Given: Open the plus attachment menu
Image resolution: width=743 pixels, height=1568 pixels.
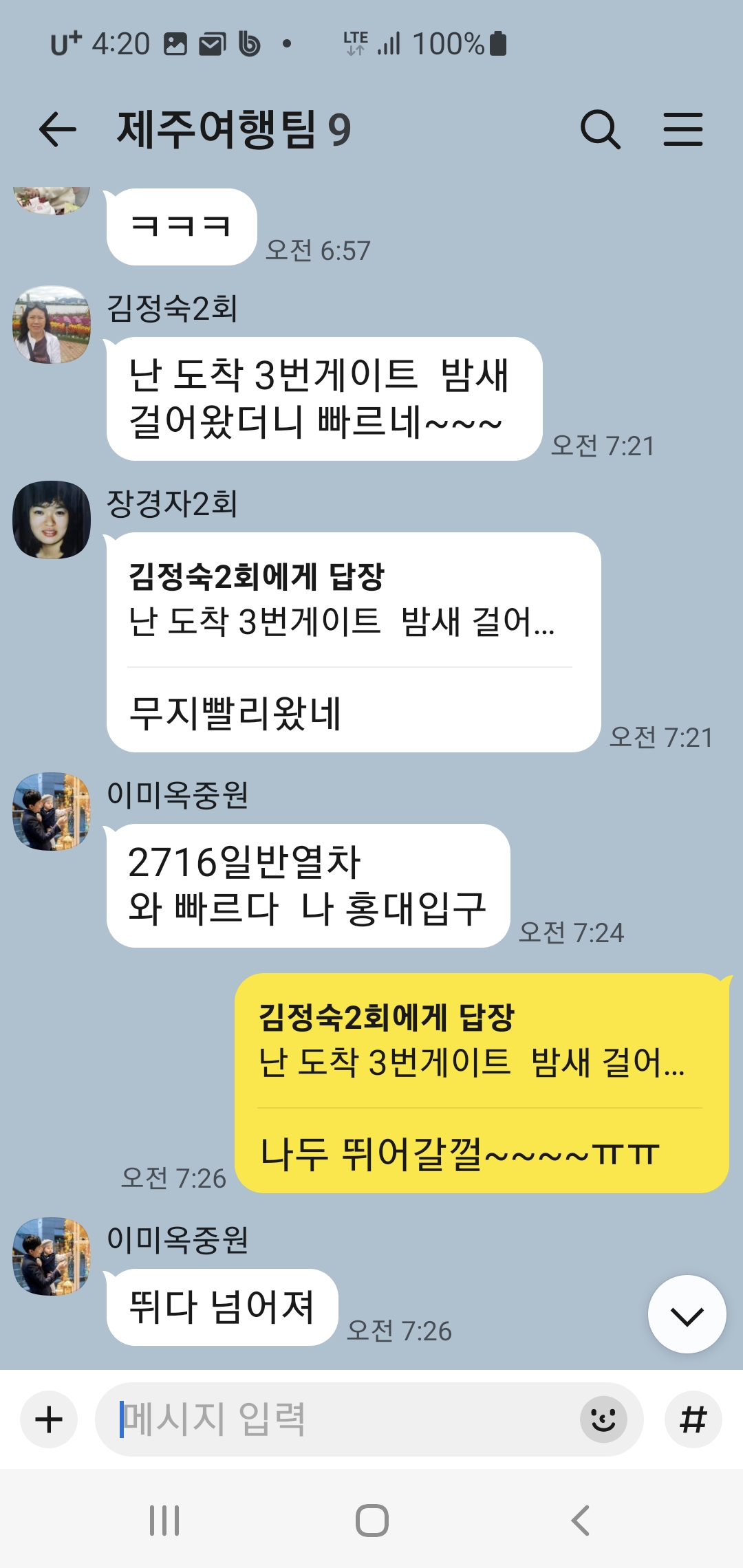Looking at the screenshot, I should pos(49,1419).
